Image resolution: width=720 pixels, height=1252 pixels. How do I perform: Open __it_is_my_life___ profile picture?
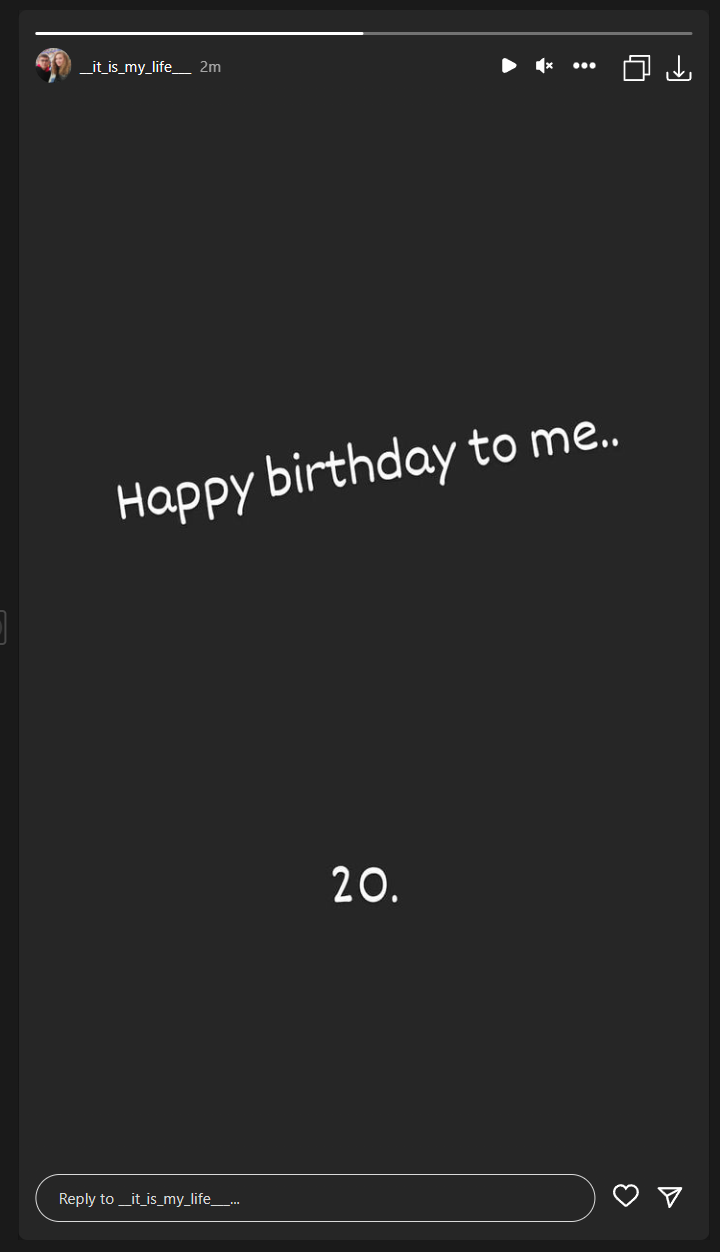pyautogui.click(x=53, y=66)
